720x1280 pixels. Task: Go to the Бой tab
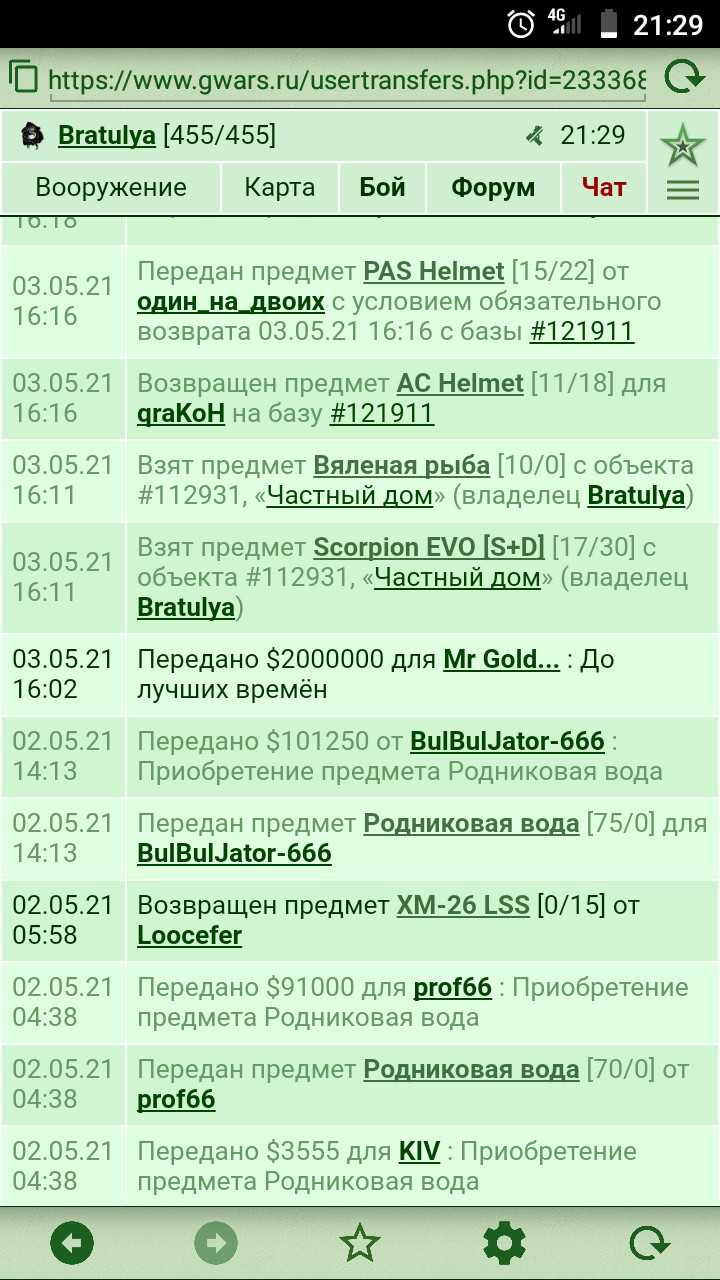coord(383,187)
